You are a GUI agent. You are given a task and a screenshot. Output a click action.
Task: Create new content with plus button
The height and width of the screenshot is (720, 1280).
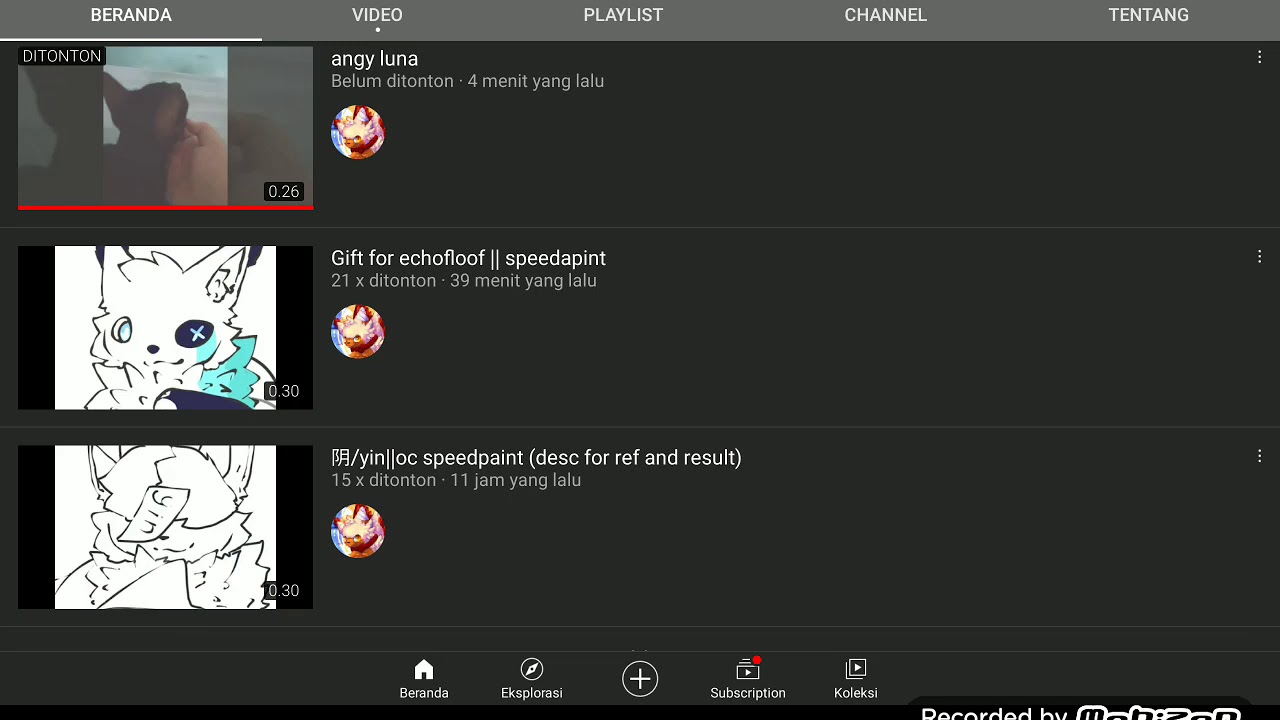640,679
